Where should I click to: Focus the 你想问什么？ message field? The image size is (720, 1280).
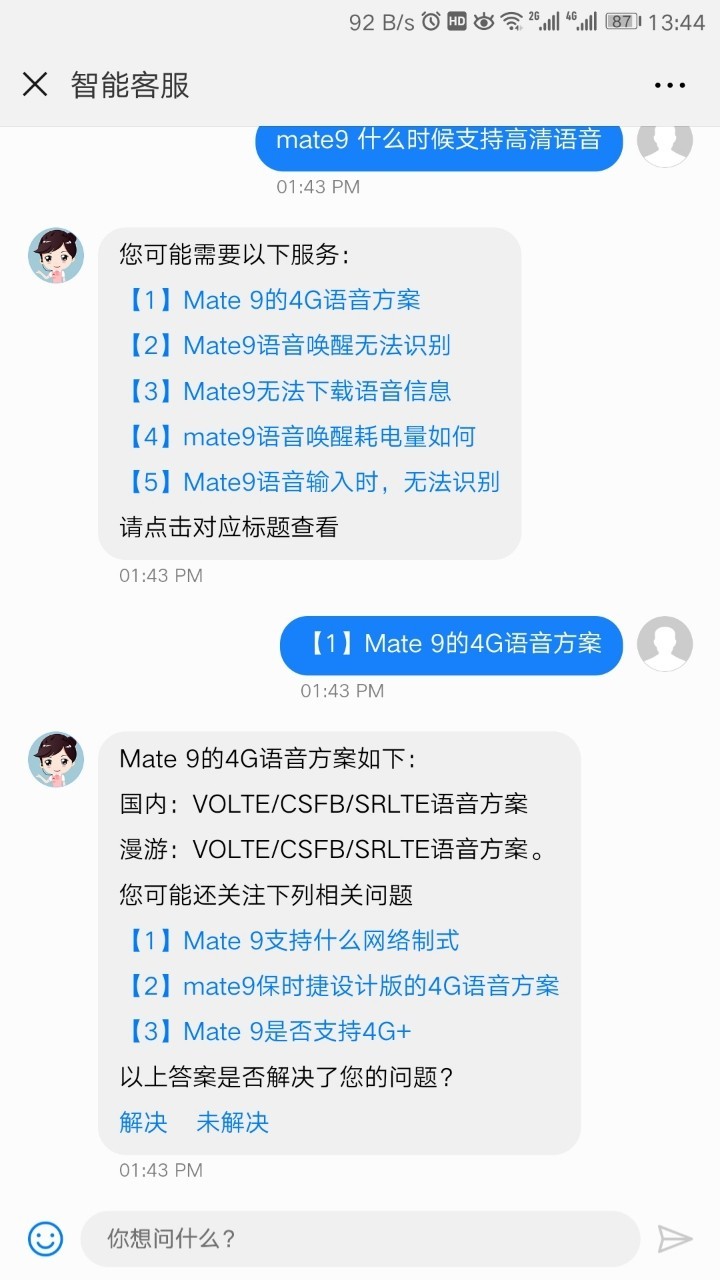point(360,1239)
